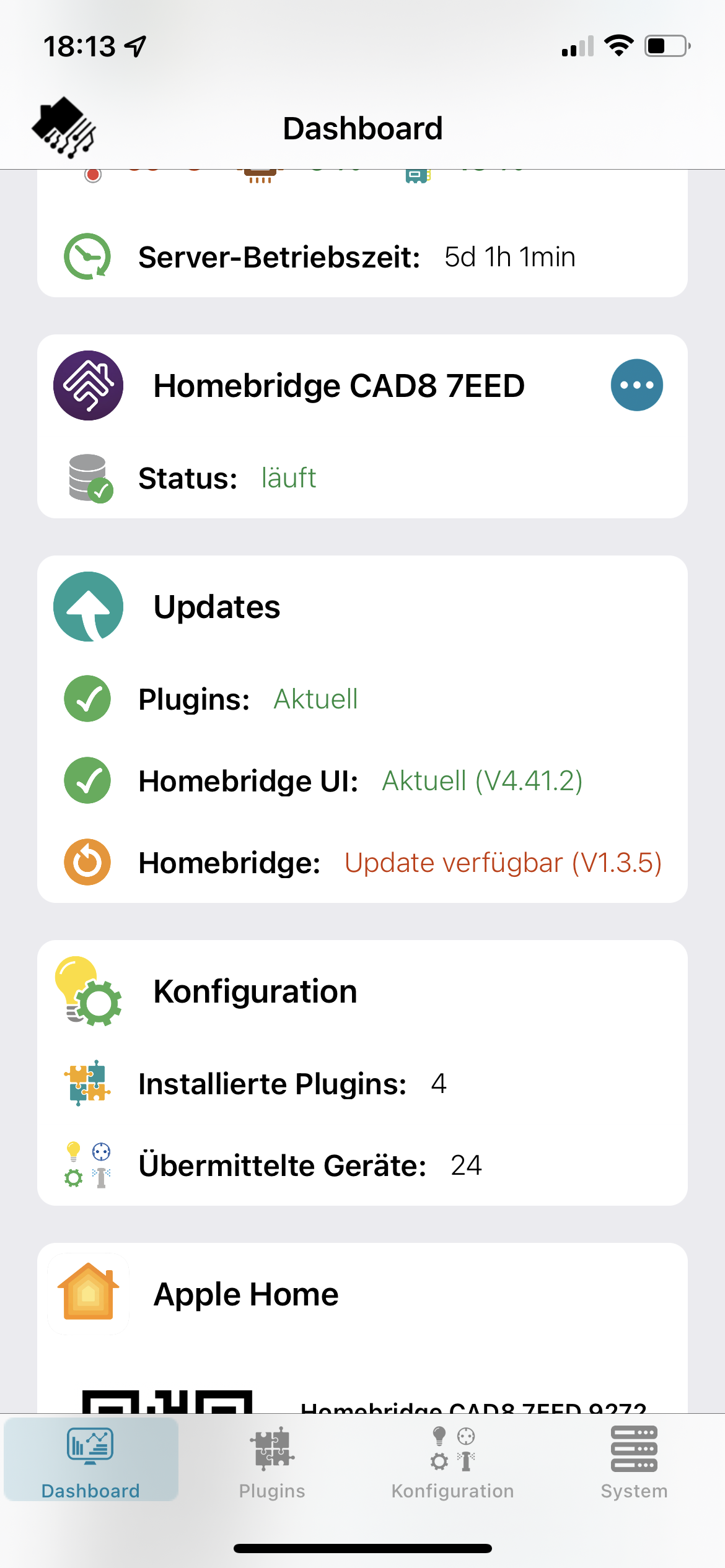The image size is (725, 1568).
Task: Tap the lightbulb-gear Konfiguration icon
Action: 87,990
